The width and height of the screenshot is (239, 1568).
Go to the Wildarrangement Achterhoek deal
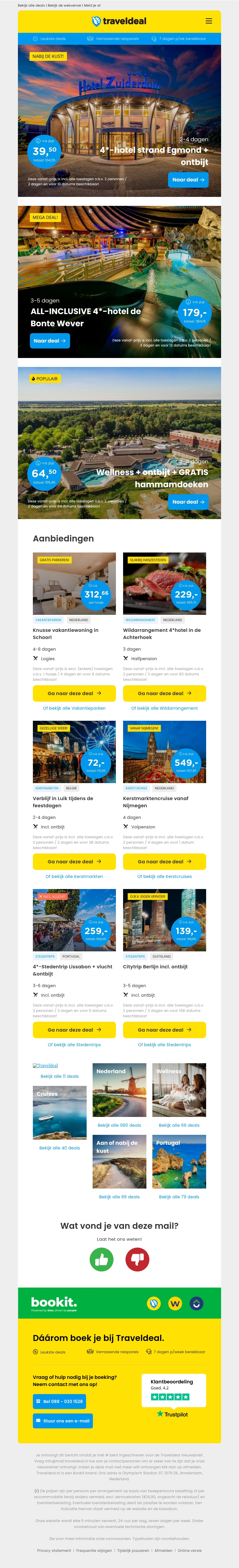[x=164, y=693]
